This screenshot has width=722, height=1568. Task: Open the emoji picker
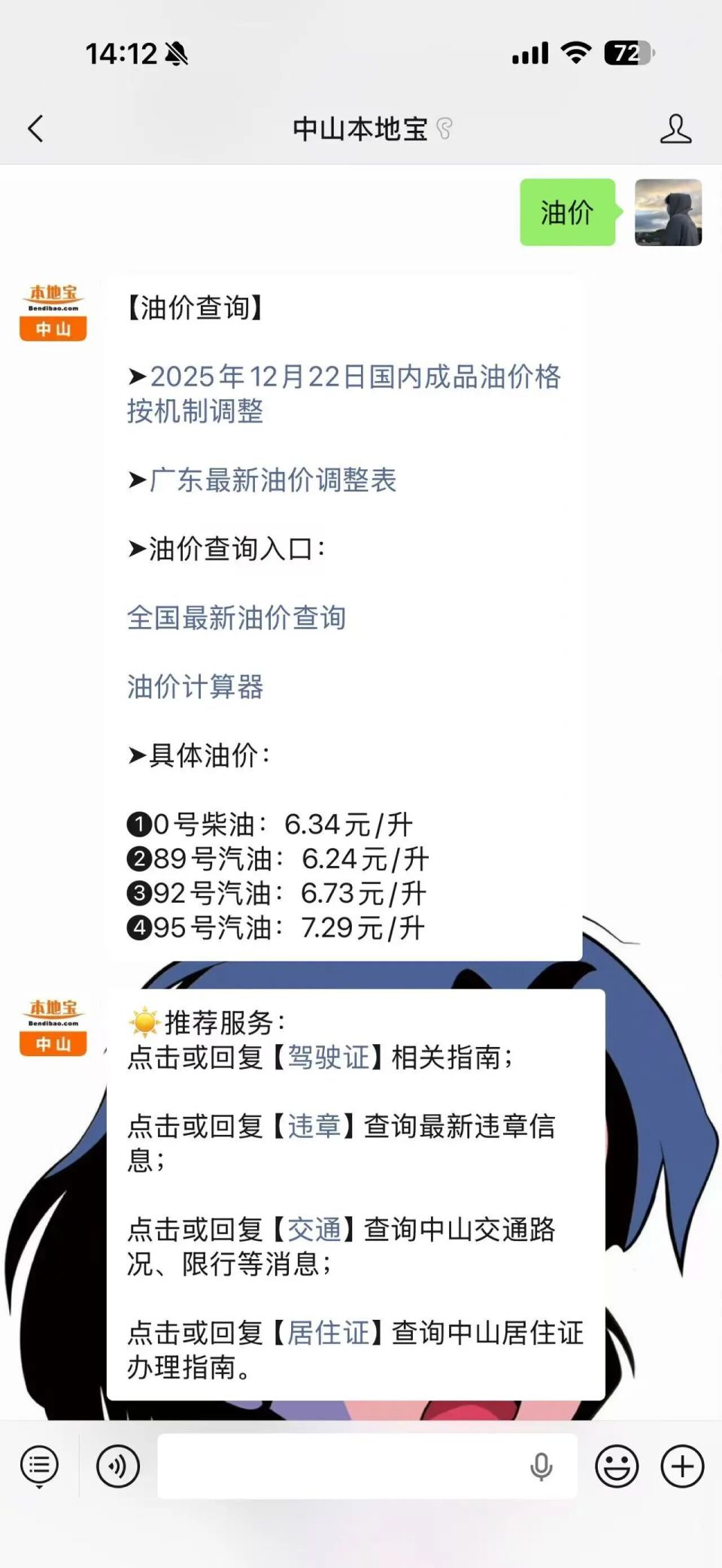coord(615,1466)
